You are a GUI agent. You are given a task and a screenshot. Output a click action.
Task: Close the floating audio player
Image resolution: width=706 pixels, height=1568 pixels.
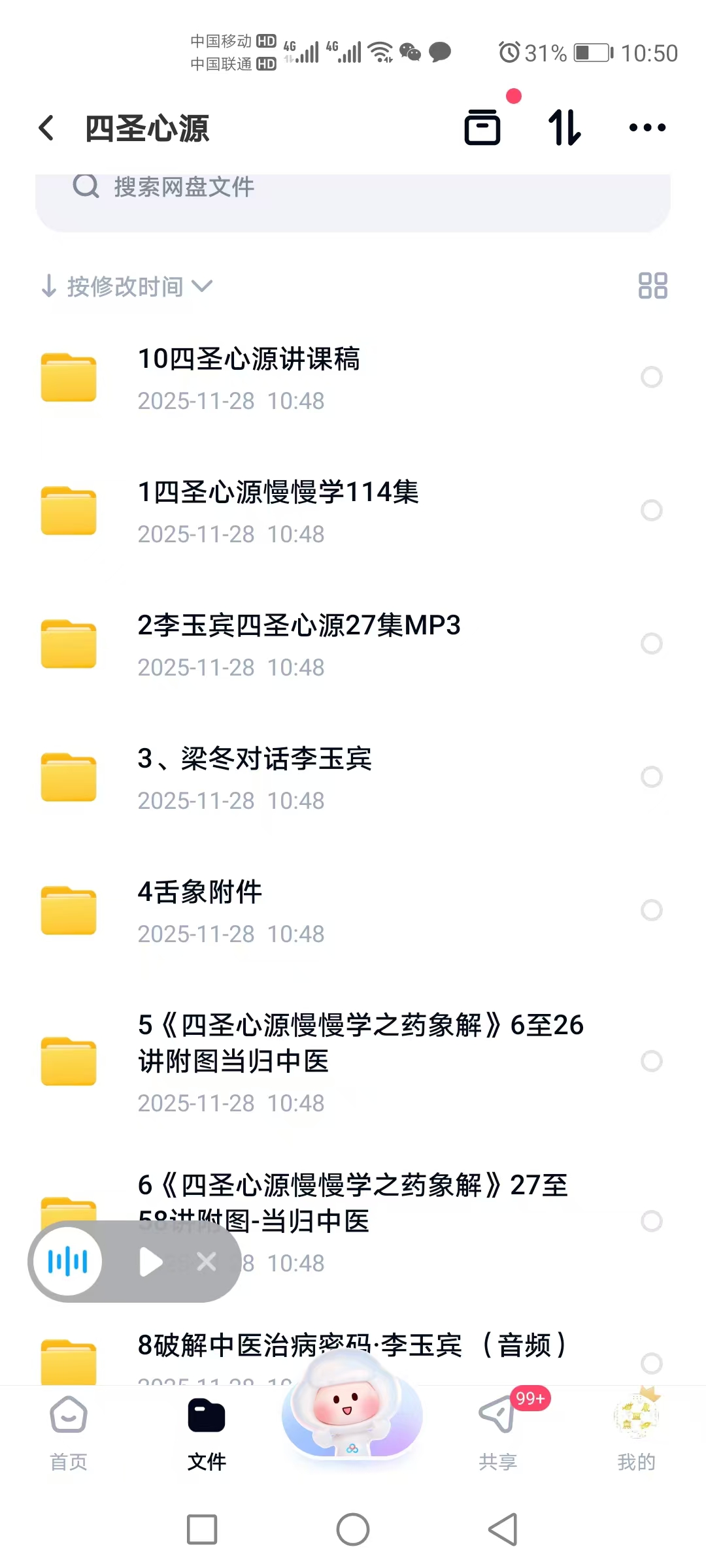tap(207, 1262)
